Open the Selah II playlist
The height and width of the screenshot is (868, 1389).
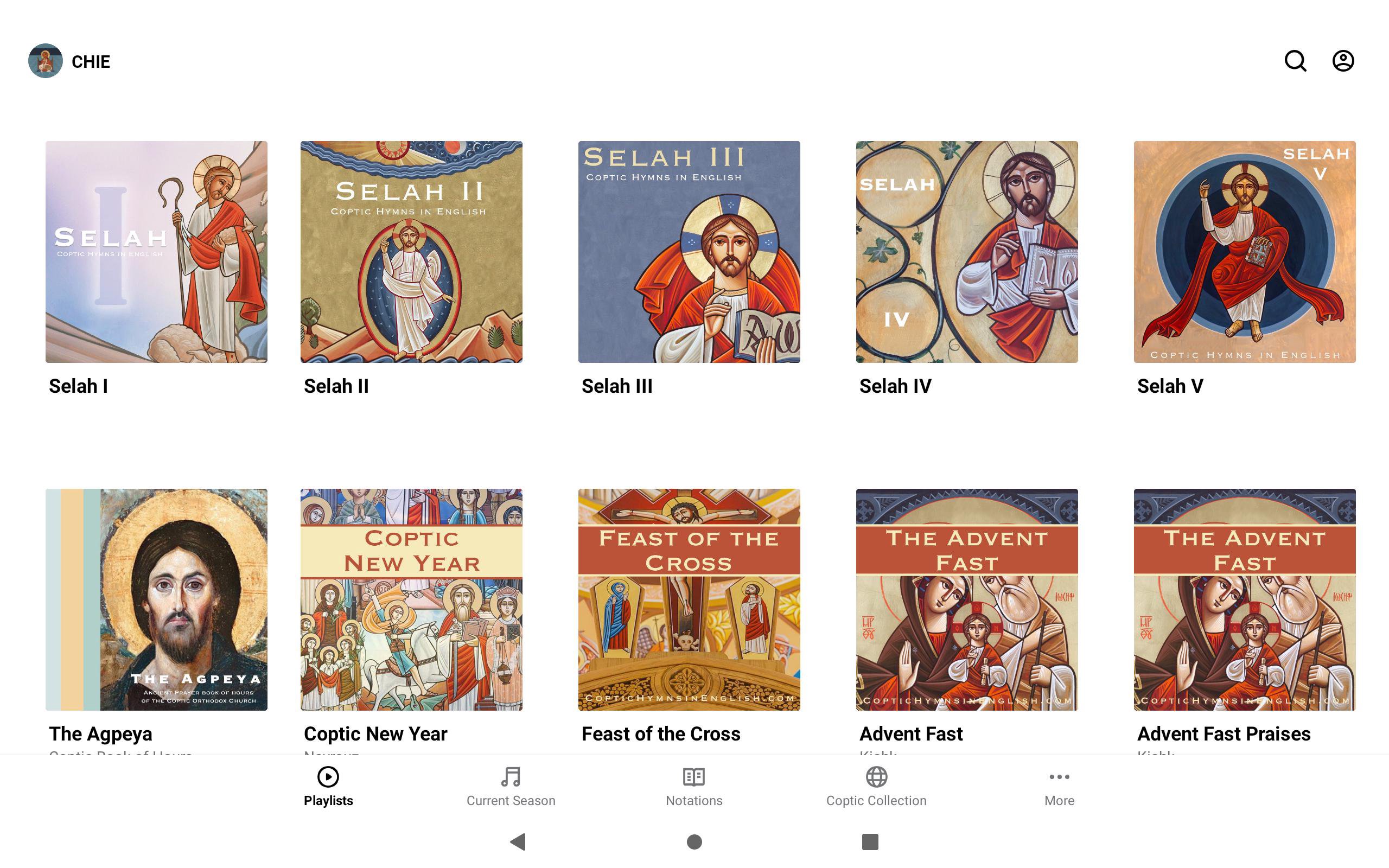pyautogui.click(x=411, y=251)
